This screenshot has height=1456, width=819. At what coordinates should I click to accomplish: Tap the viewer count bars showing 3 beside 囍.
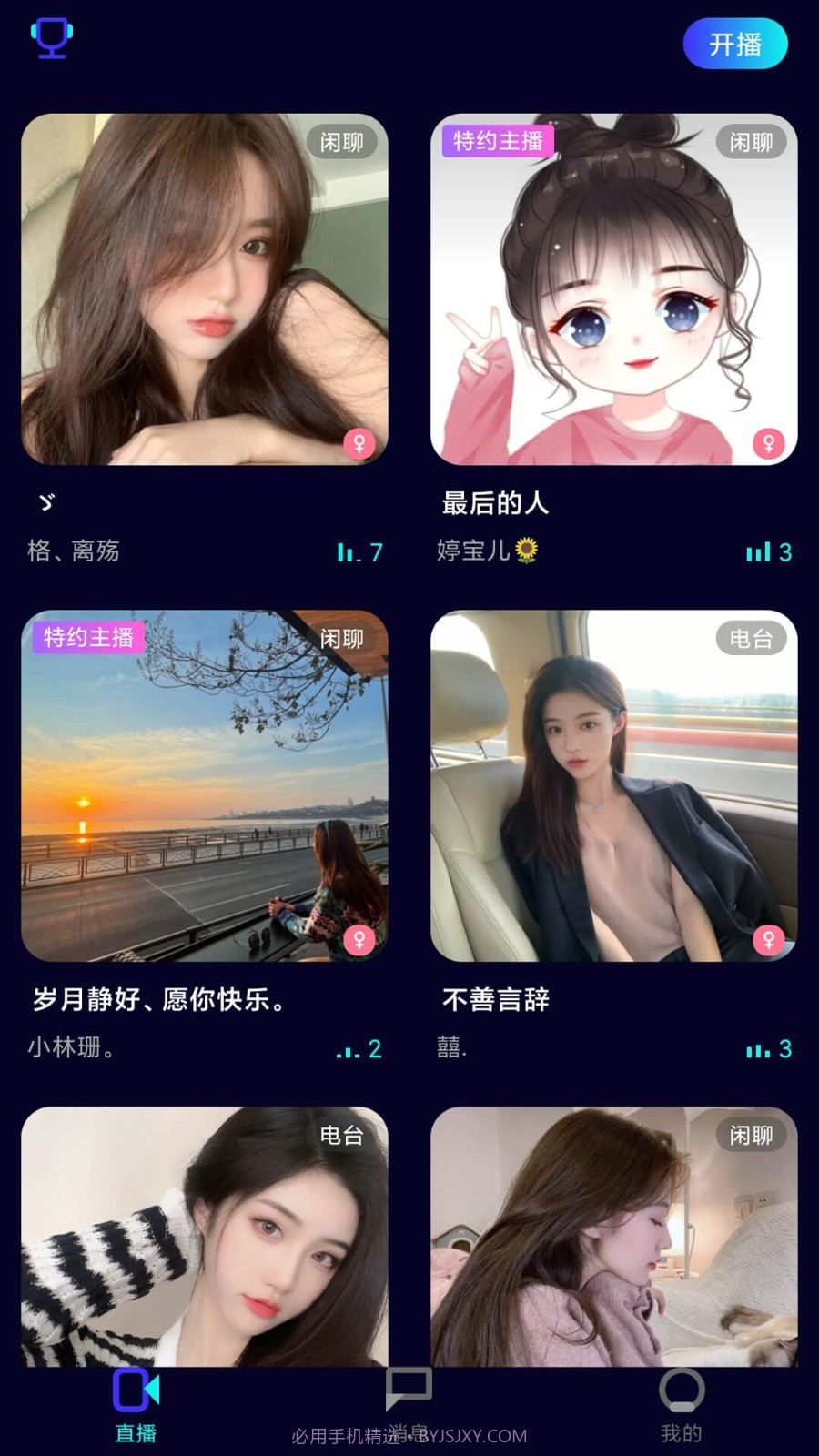(763, 1048)
